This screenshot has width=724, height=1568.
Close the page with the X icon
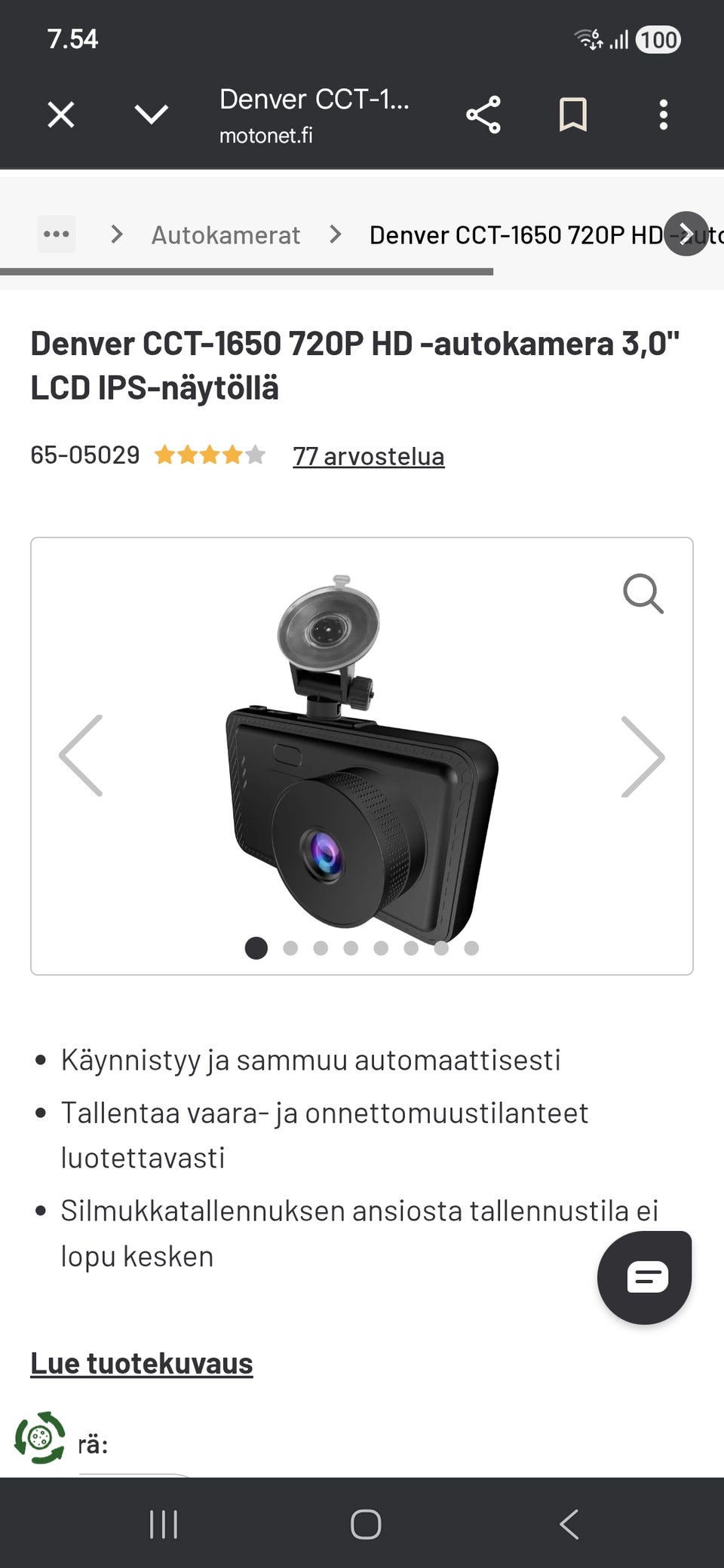62,114
